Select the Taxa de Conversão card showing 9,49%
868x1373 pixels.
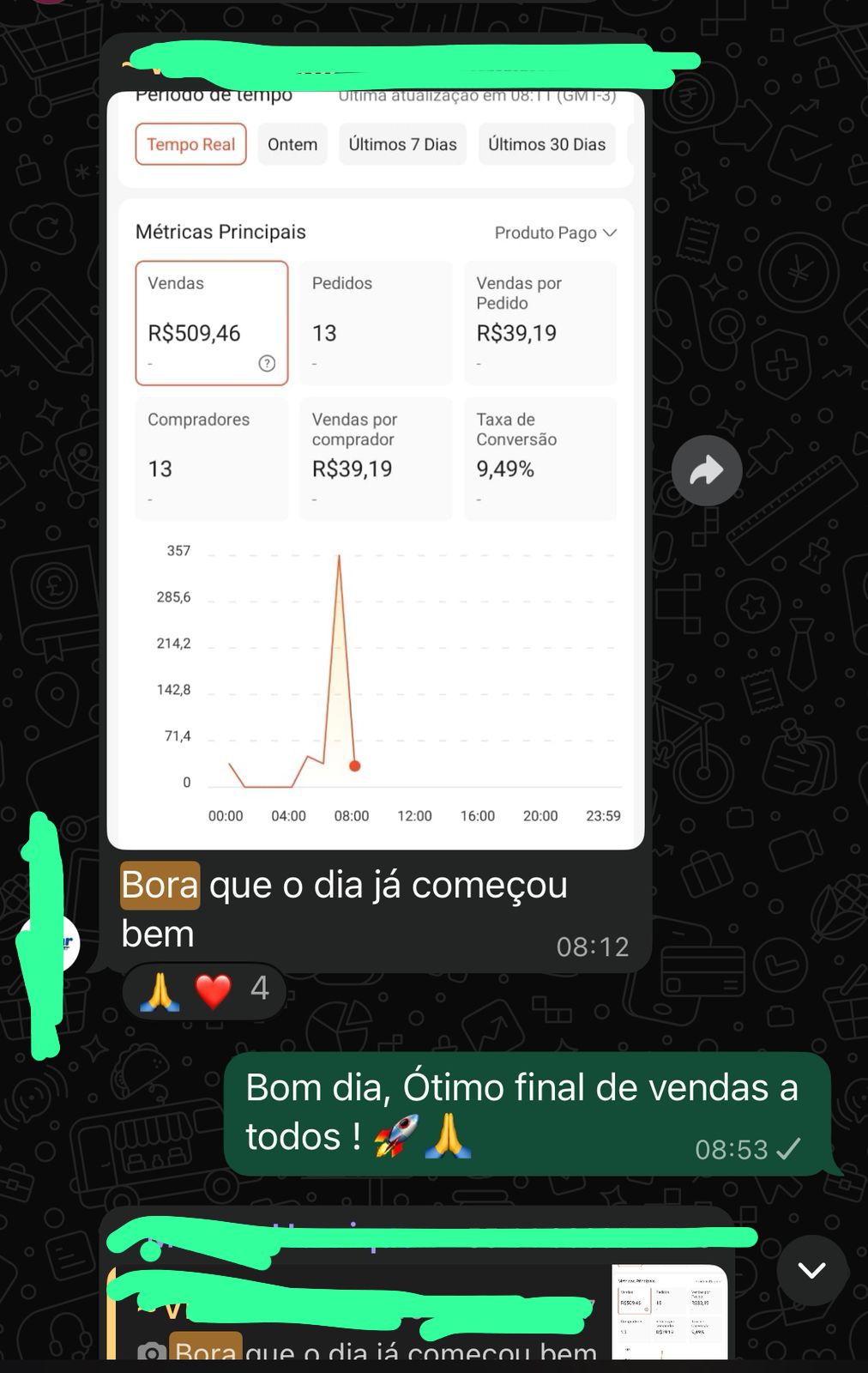[x=540, y=459]
